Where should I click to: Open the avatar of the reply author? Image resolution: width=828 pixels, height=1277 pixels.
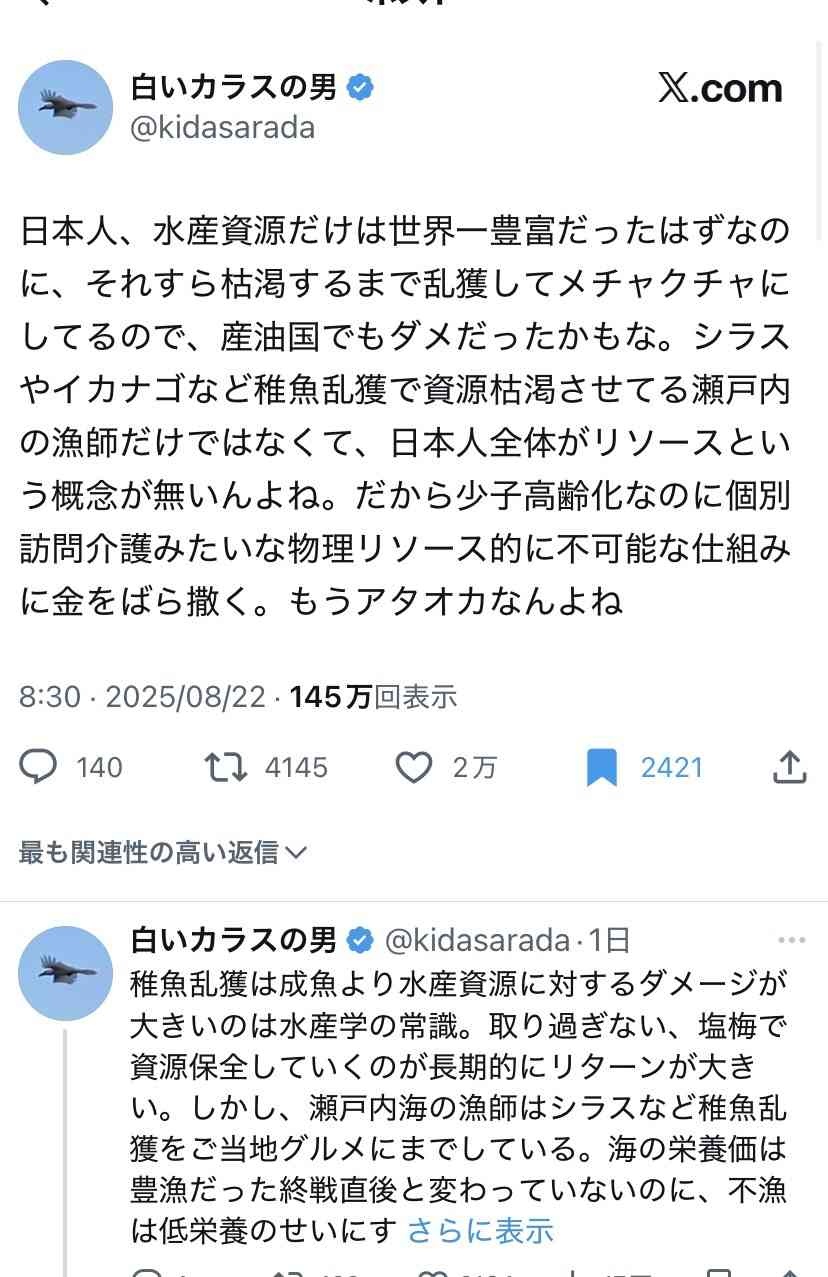[x=66, y=973]
